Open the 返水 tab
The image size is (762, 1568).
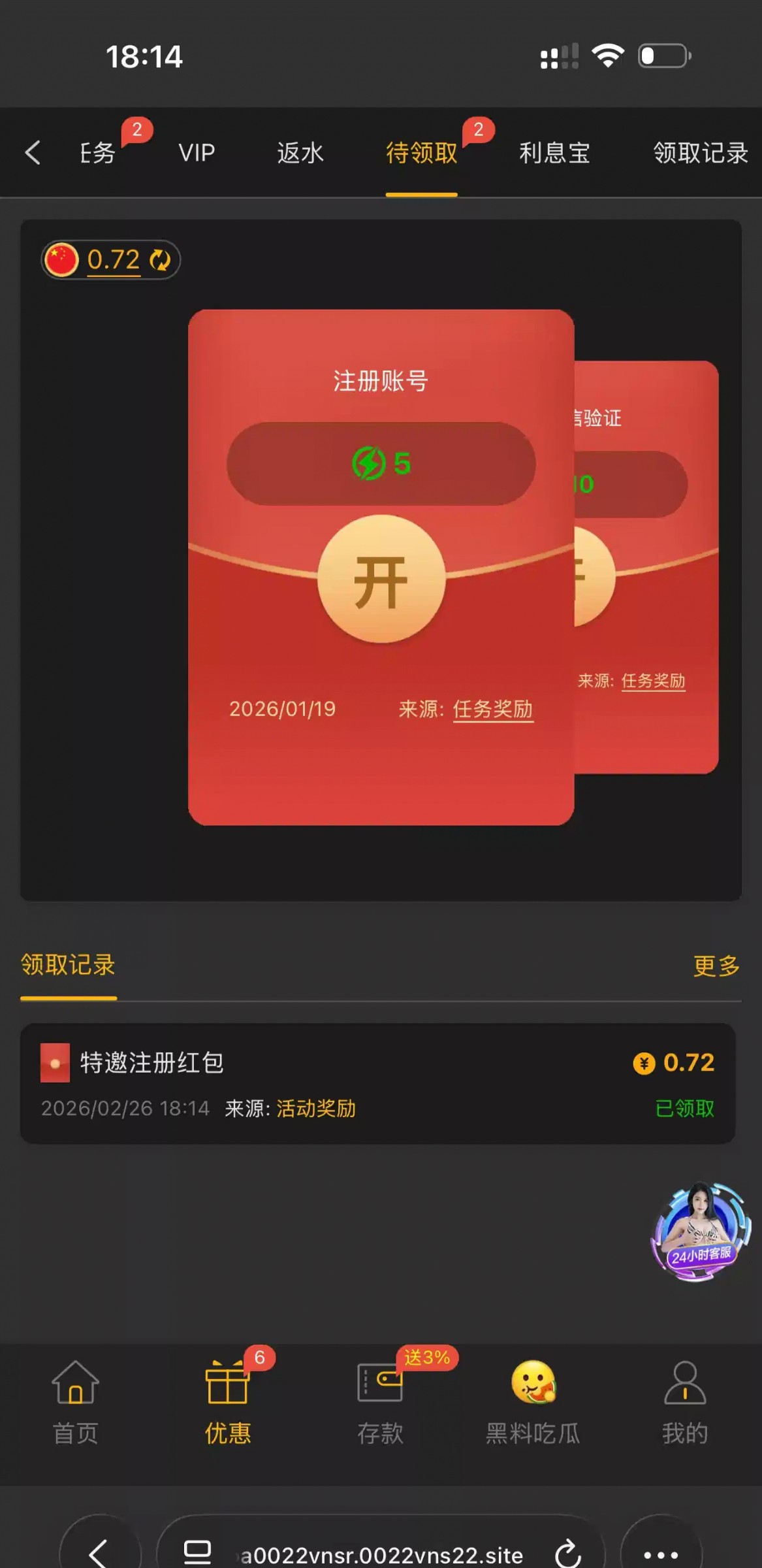[x=300, y=153]
